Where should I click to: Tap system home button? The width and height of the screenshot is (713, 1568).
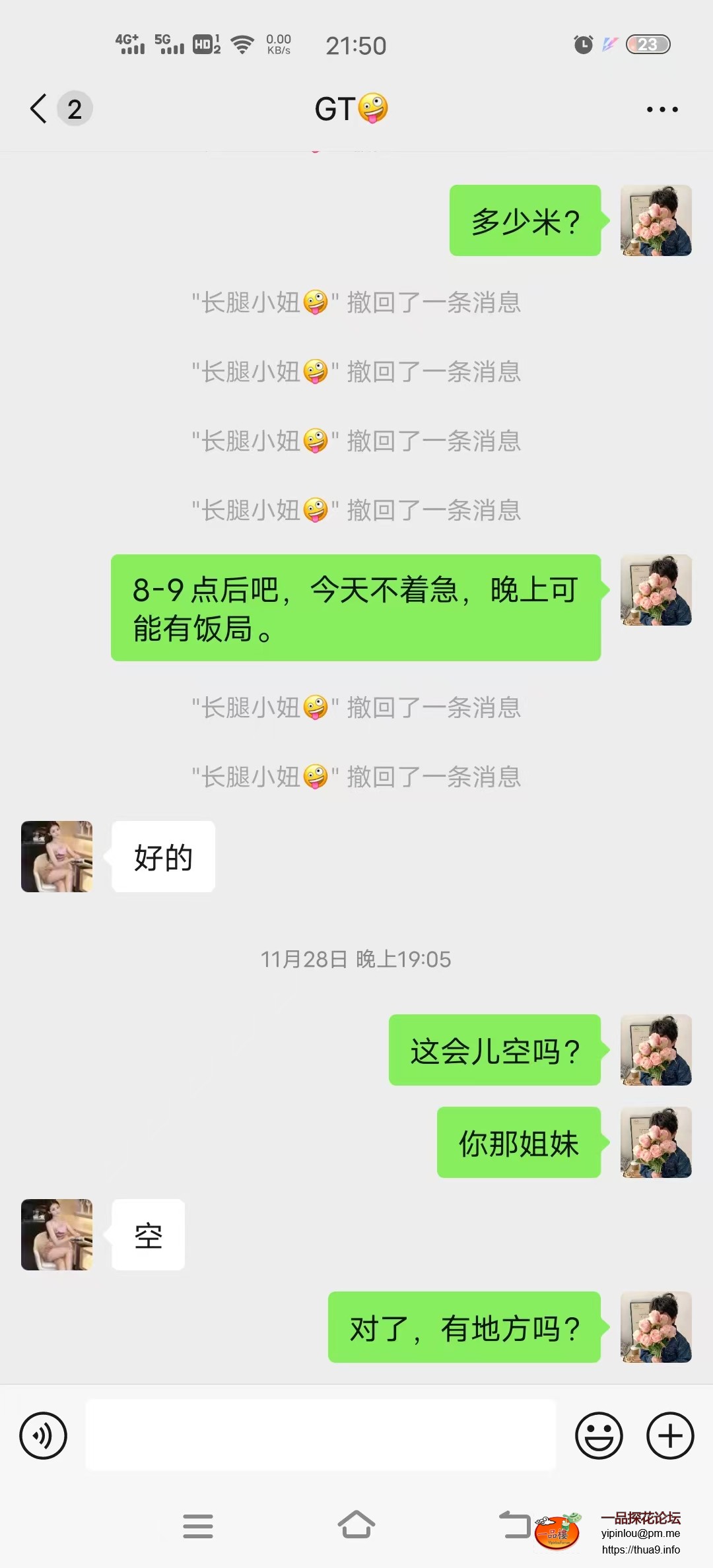coord(356,1526)
